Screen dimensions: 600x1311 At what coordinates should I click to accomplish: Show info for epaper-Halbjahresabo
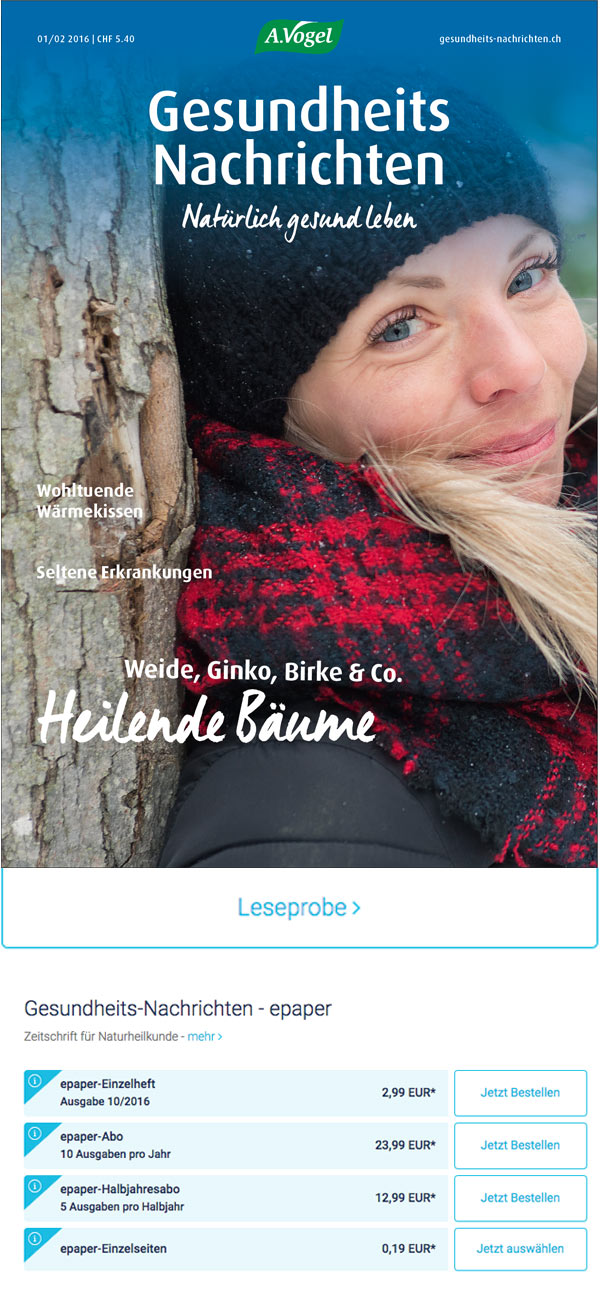tap(33, 1186)
